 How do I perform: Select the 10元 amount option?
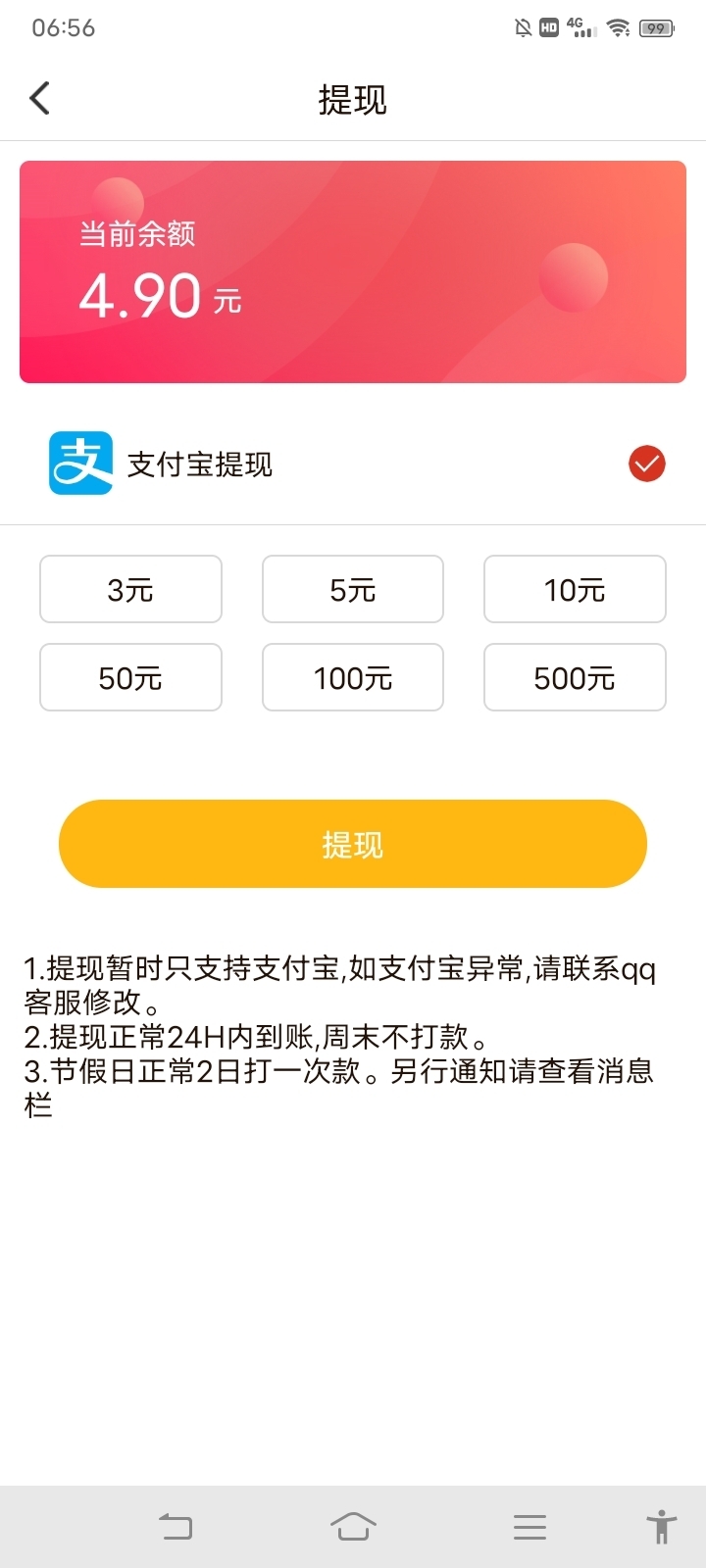click(575, 589)
